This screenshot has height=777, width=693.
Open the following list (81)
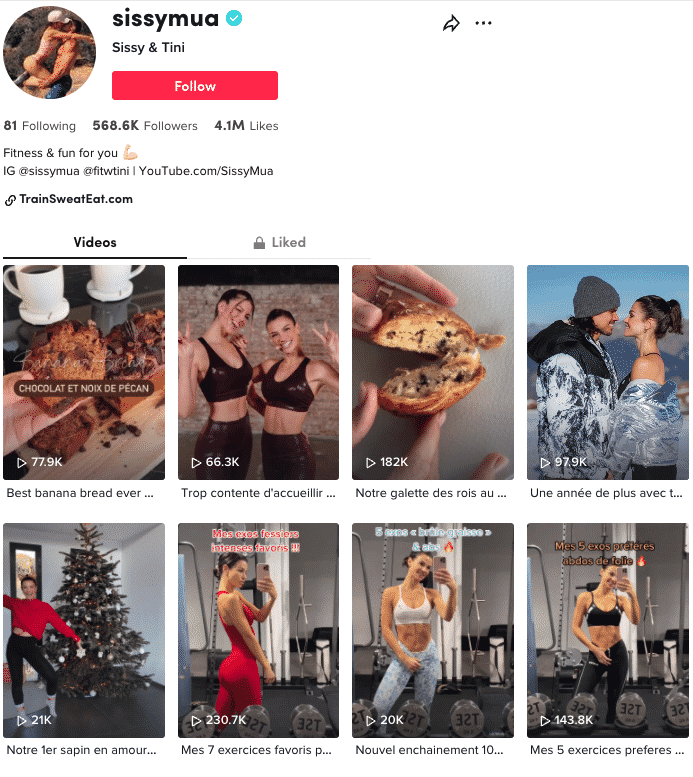[x=40, y=126]
